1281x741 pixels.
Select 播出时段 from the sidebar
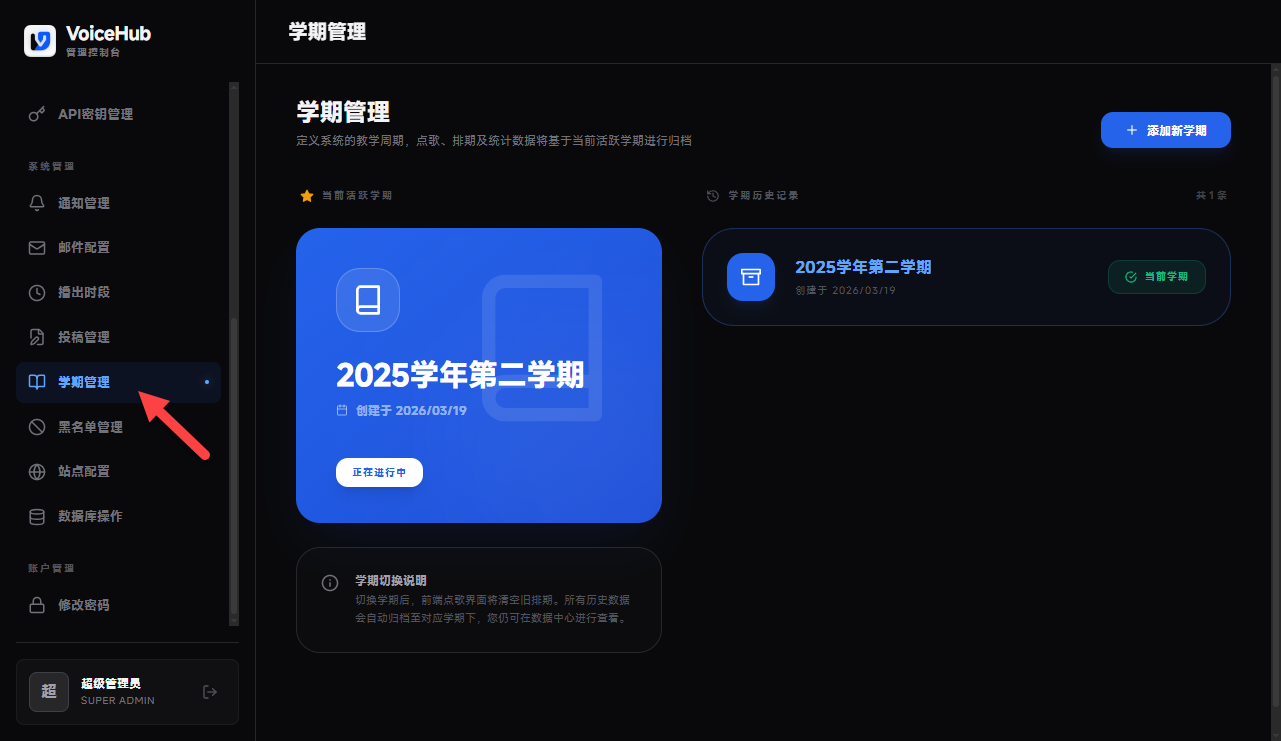[x=84, y=292]
